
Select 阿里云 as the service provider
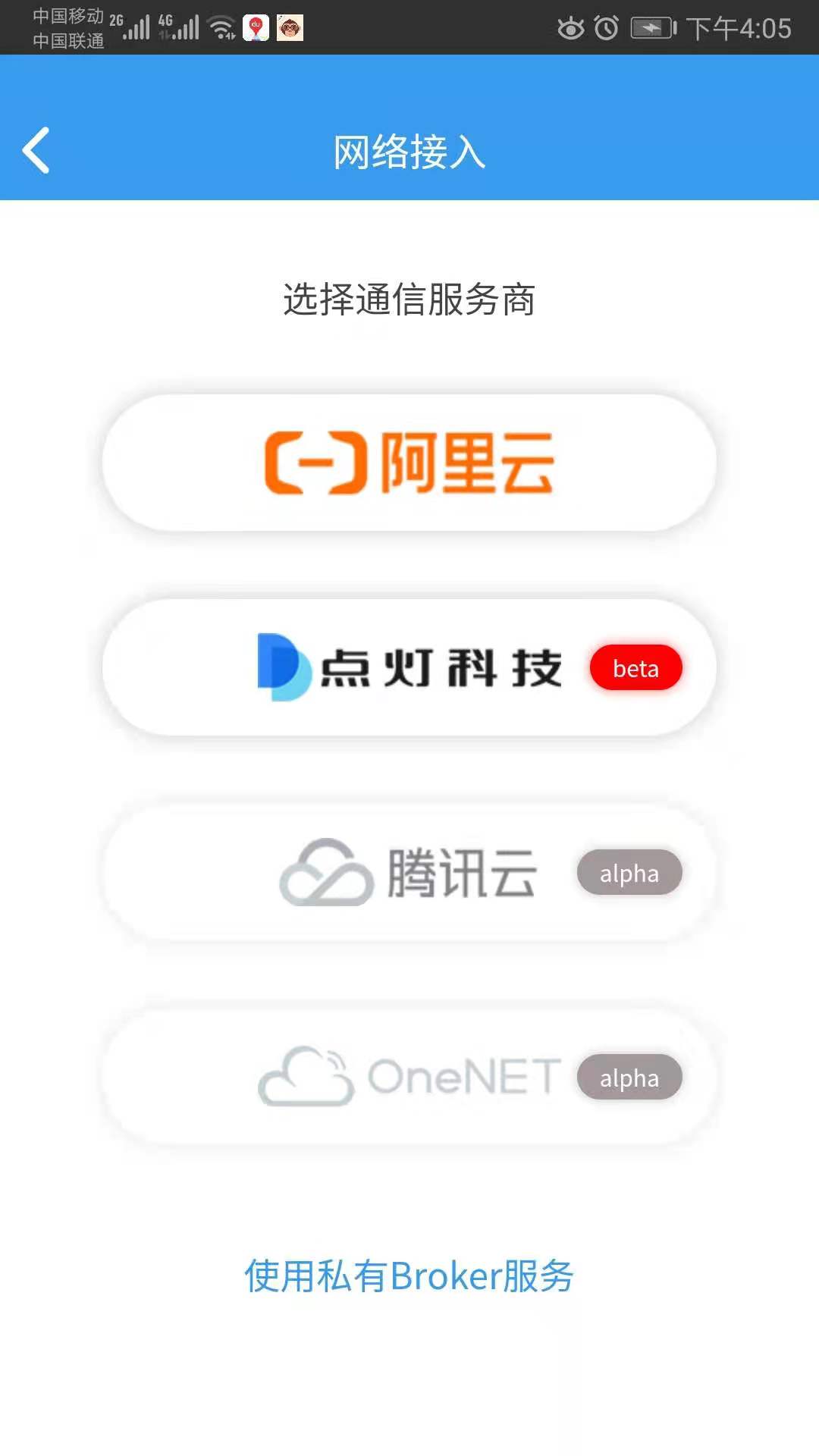coord(409,463)
